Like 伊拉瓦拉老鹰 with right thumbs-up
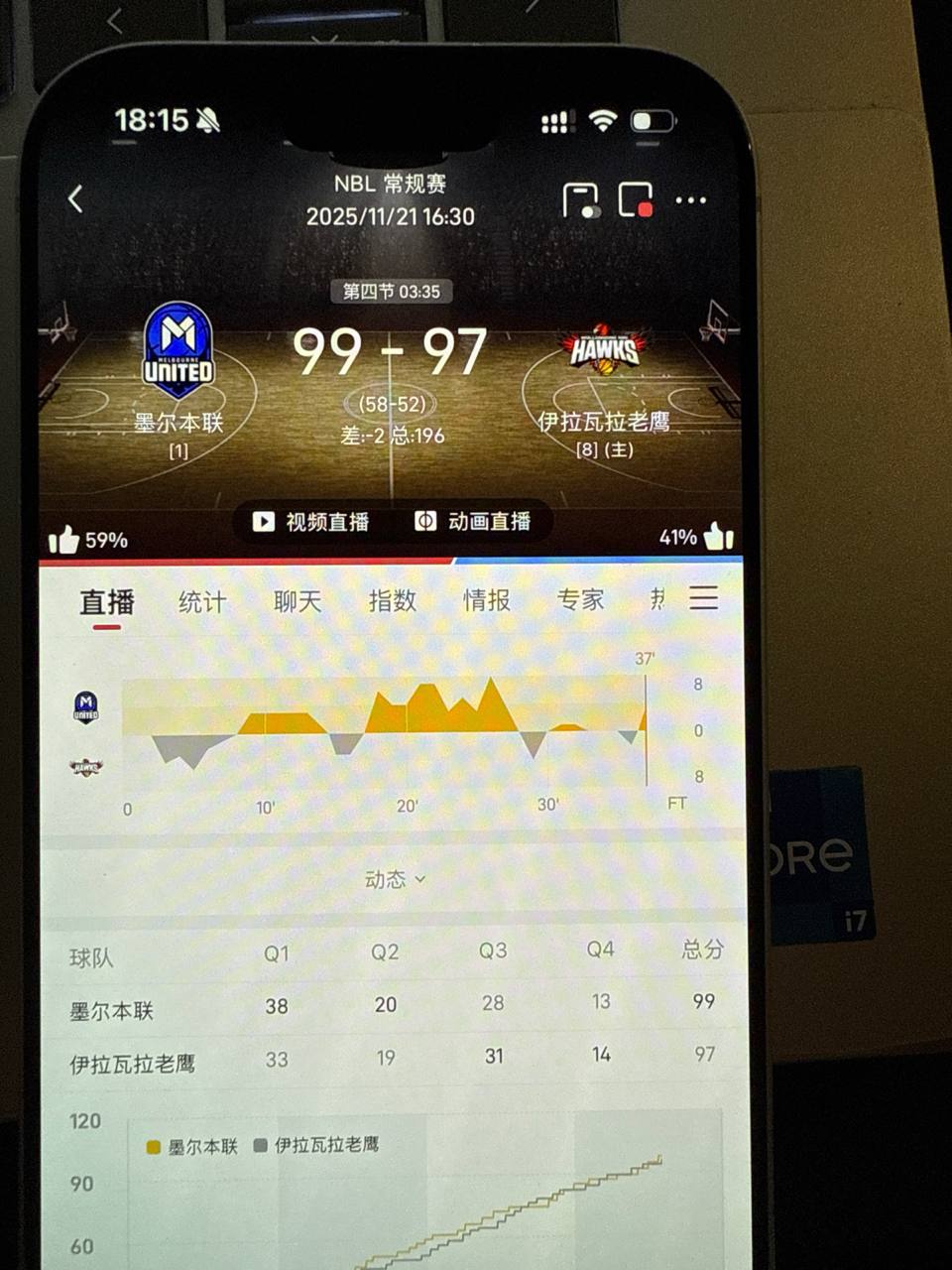Viewport: 952px width, 1270px height. tap(718, 537)
